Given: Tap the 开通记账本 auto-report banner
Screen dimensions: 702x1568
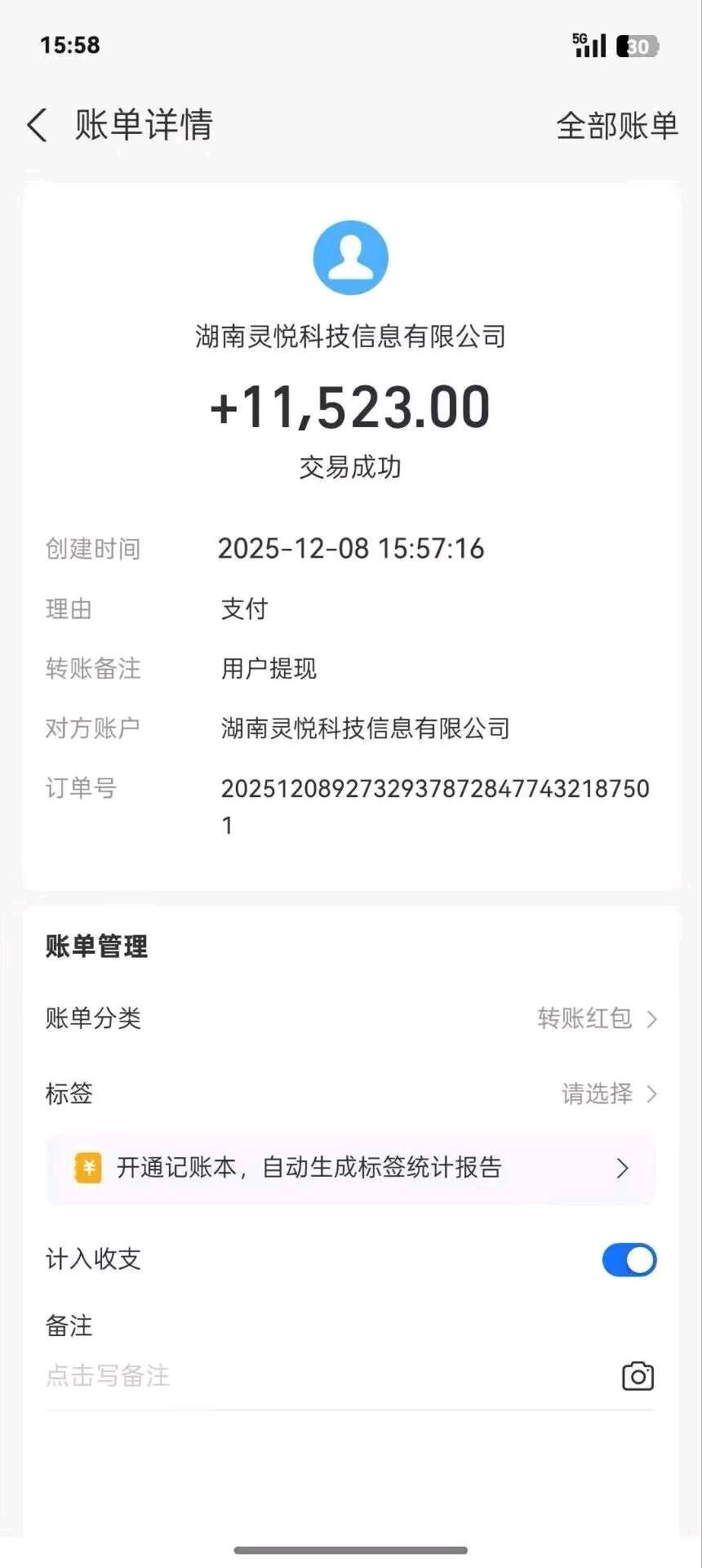Looking at the screenshot, I should point(351,1168).
